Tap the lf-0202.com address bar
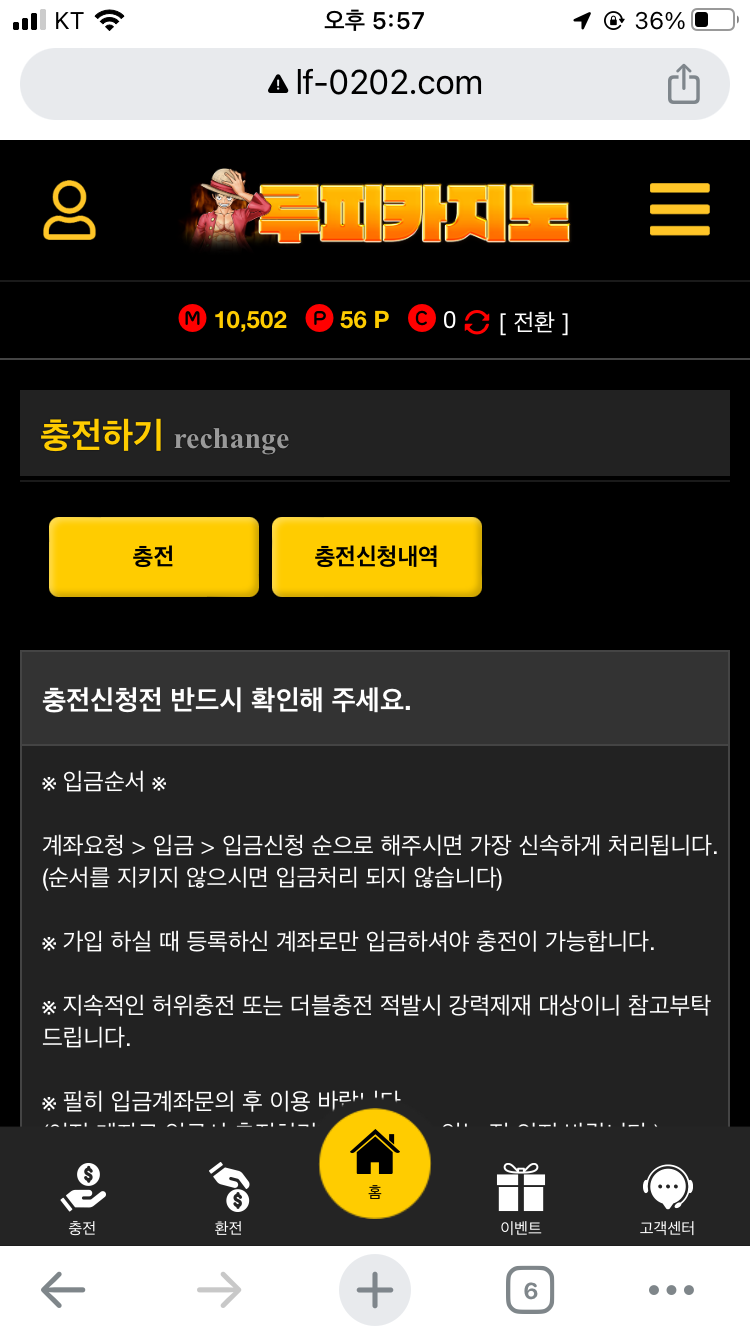Viewport: 750px width, 1334px height. coord(375,83)
